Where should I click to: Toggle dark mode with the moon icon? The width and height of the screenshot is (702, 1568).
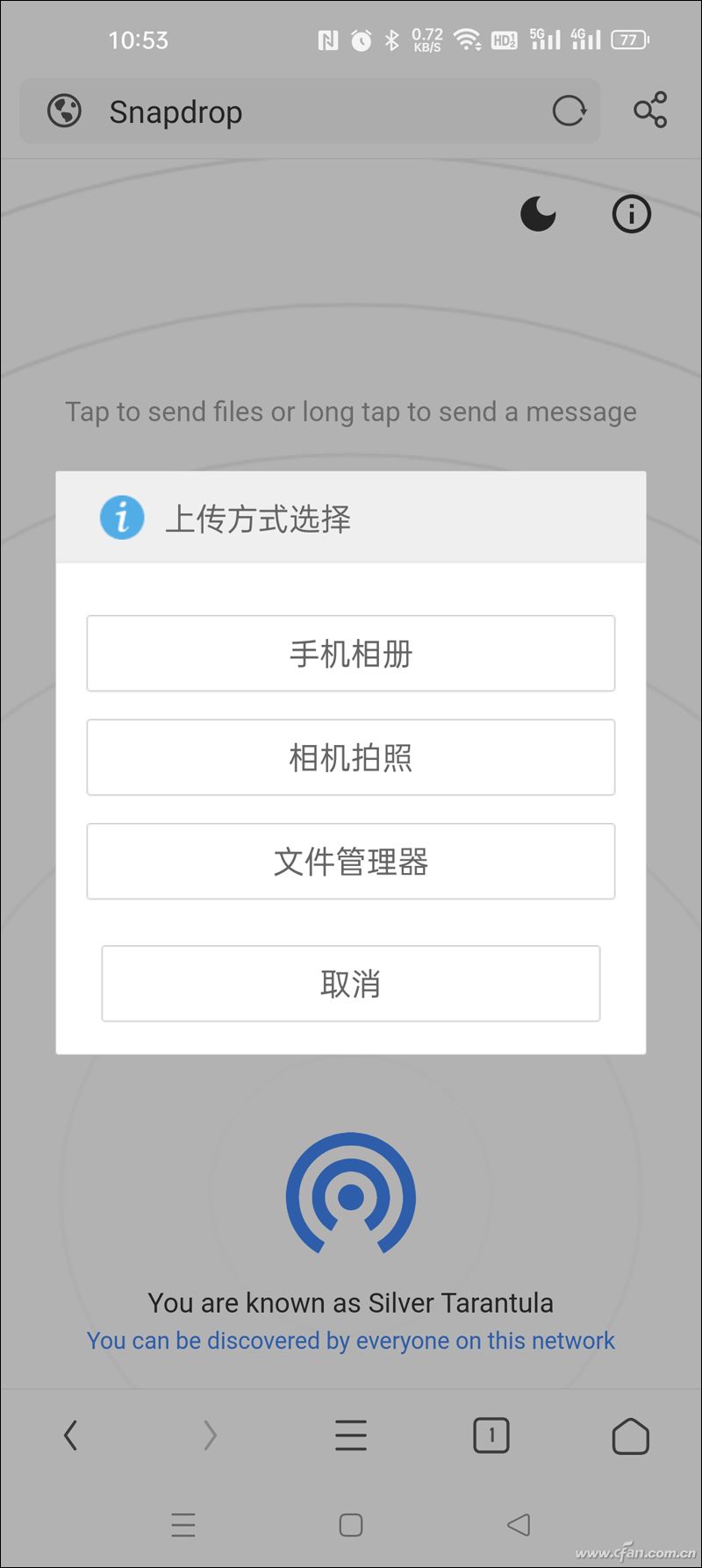pos(537,213)
